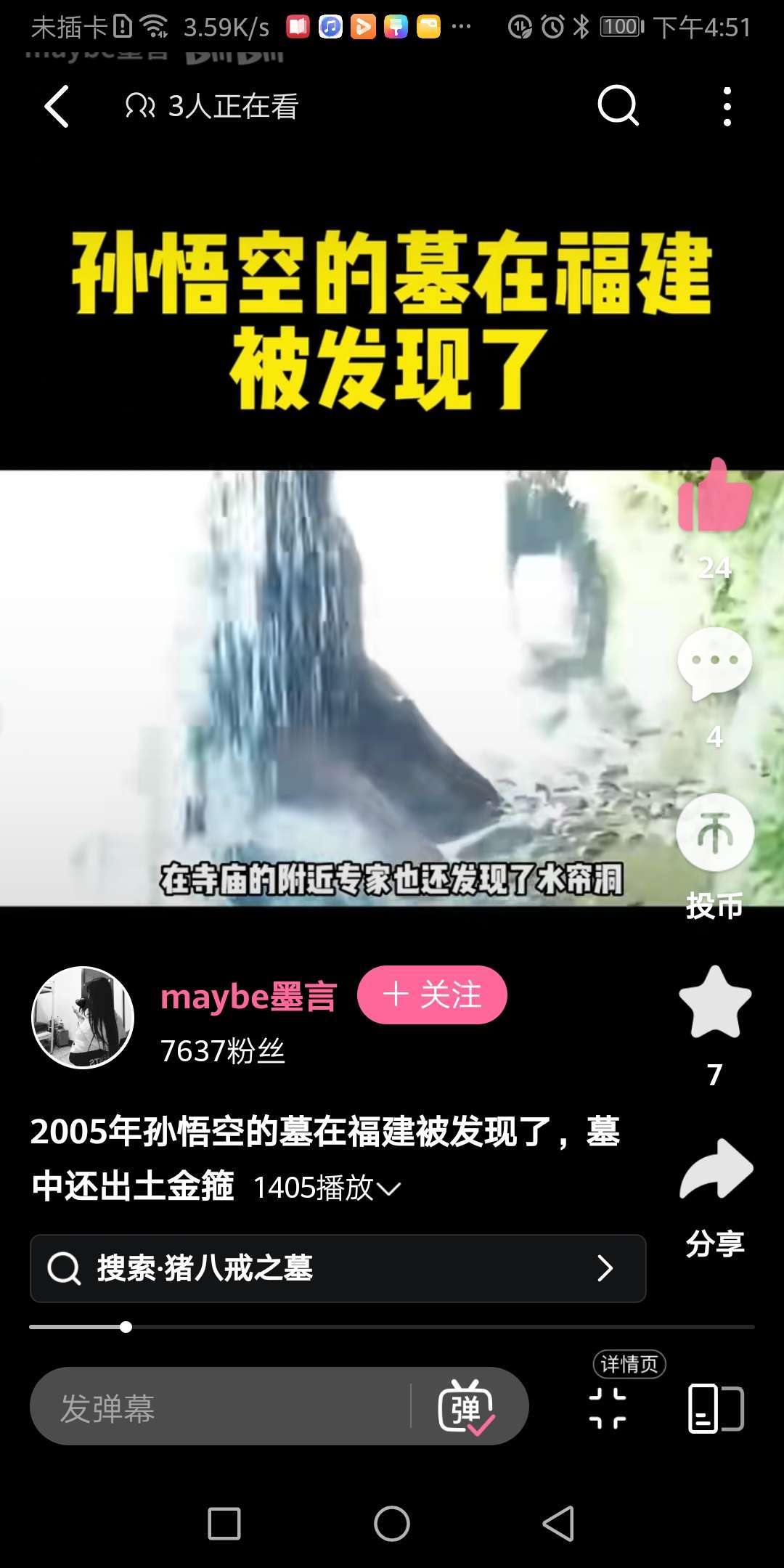Open search from the top bar
784x1568 pixels.
point(618,107)
